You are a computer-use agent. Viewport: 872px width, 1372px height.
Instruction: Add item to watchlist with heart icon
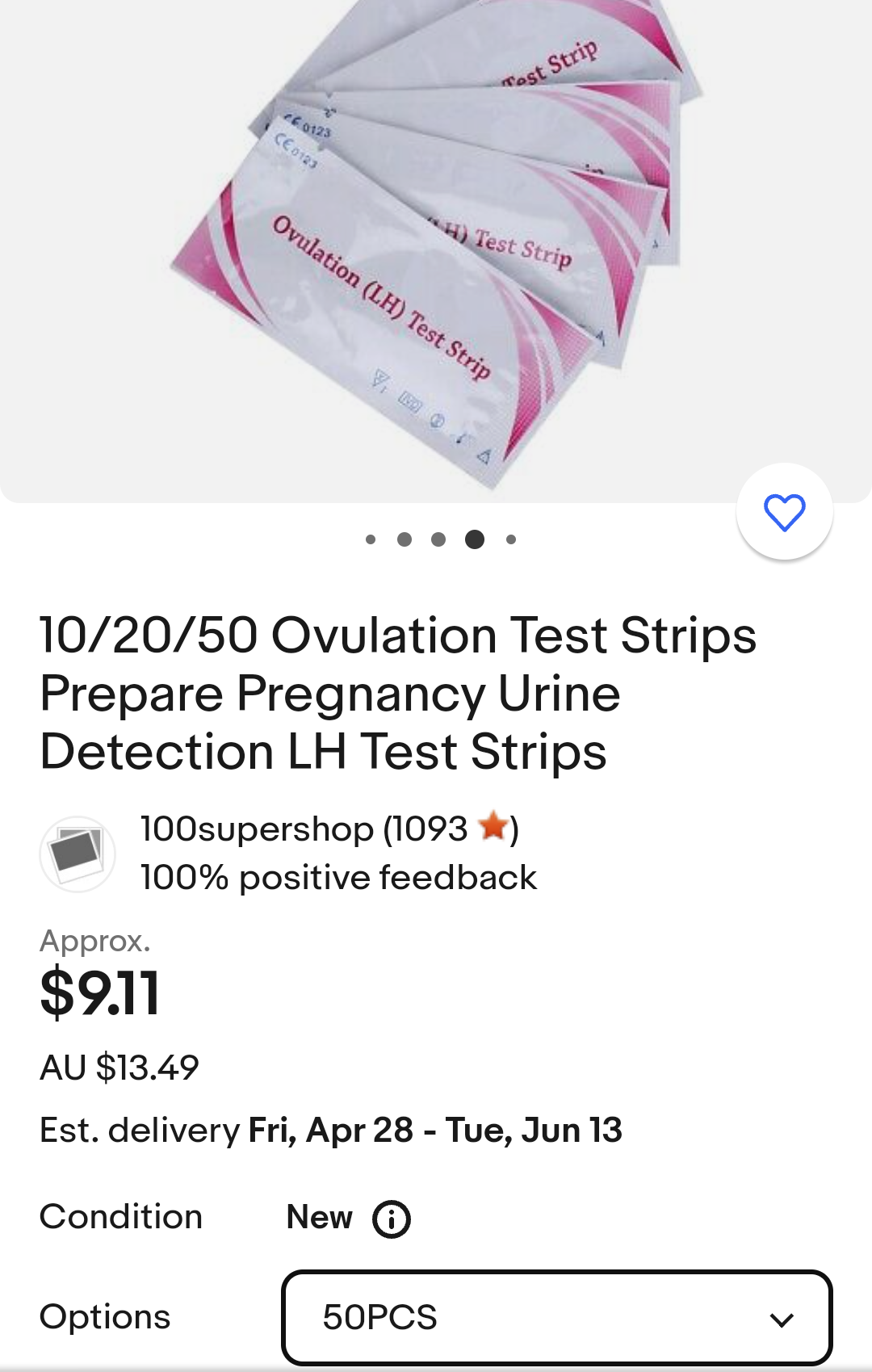tap(784, 512)
